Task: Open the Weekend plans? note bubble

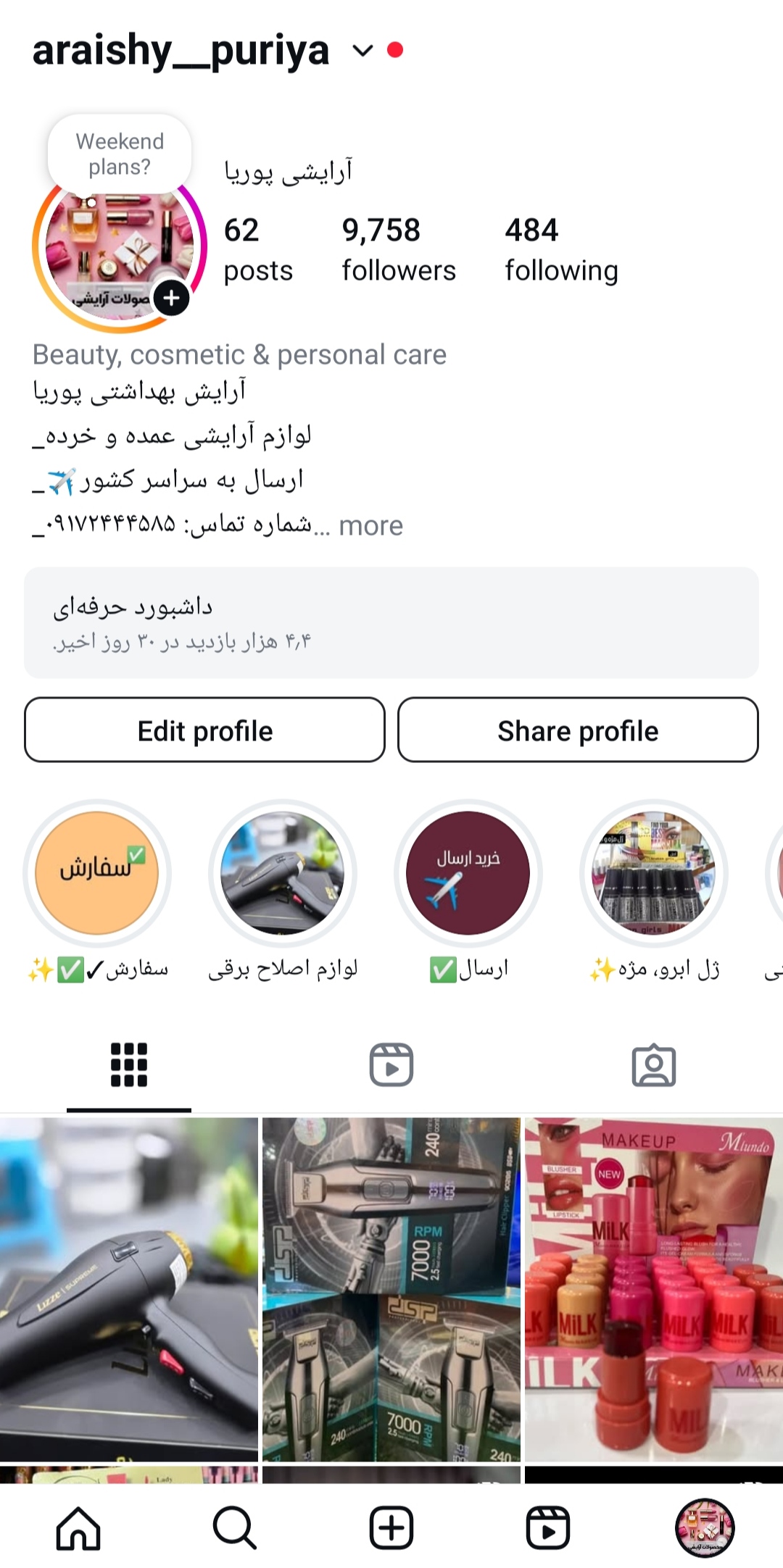Action: click(x=120, y=154)
